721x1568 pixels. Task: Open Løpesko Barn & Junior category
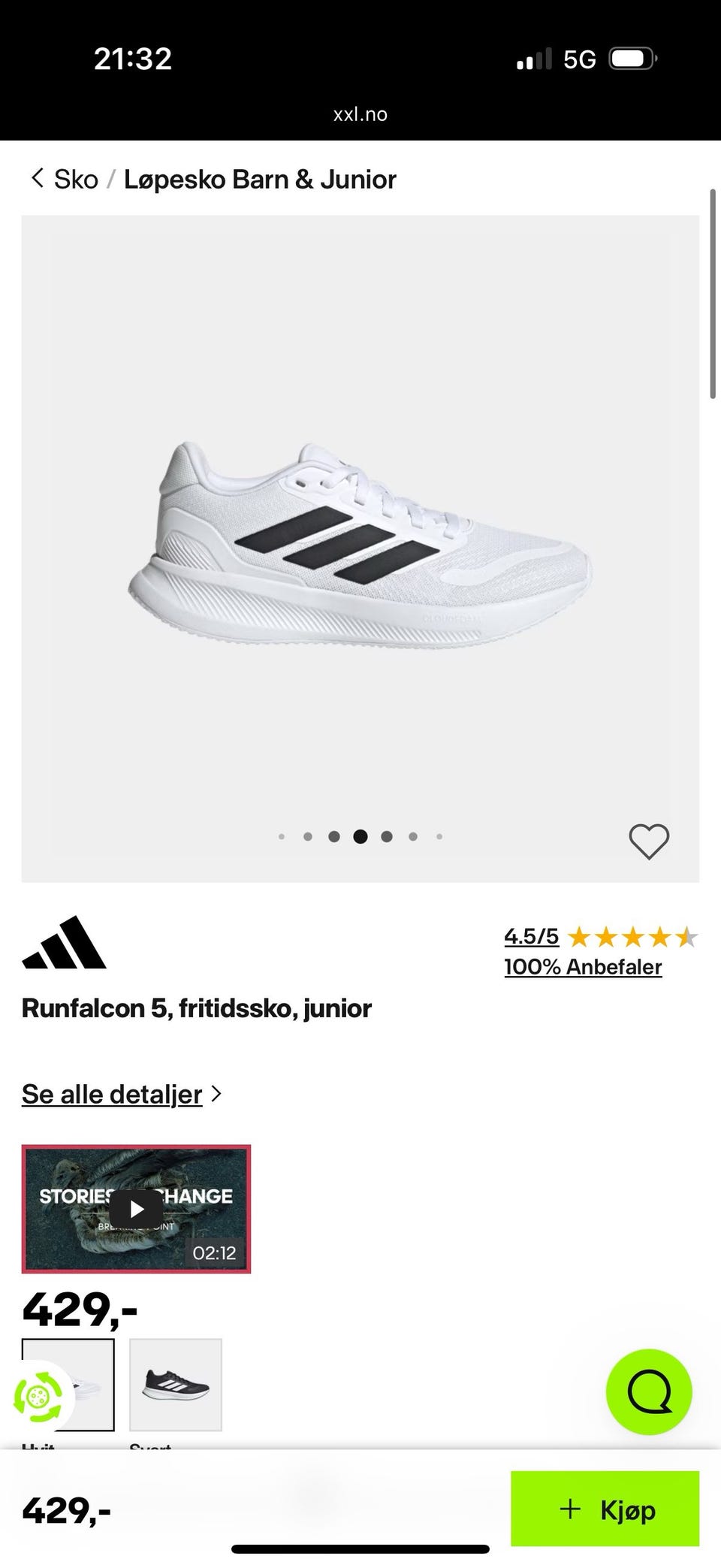click(x=260, y=180)
